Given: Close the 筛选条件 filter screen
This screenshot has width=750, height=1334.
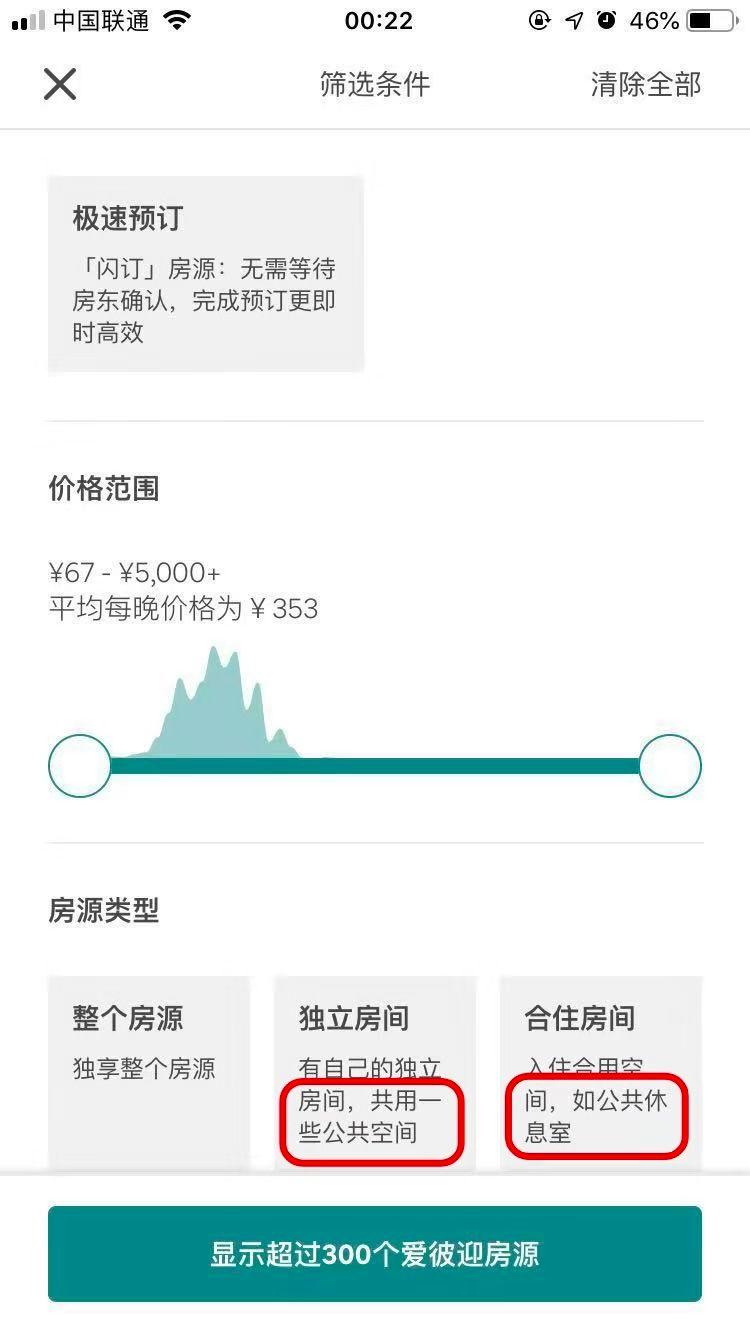Looking at the screenshot, I should tap(60, 85).
